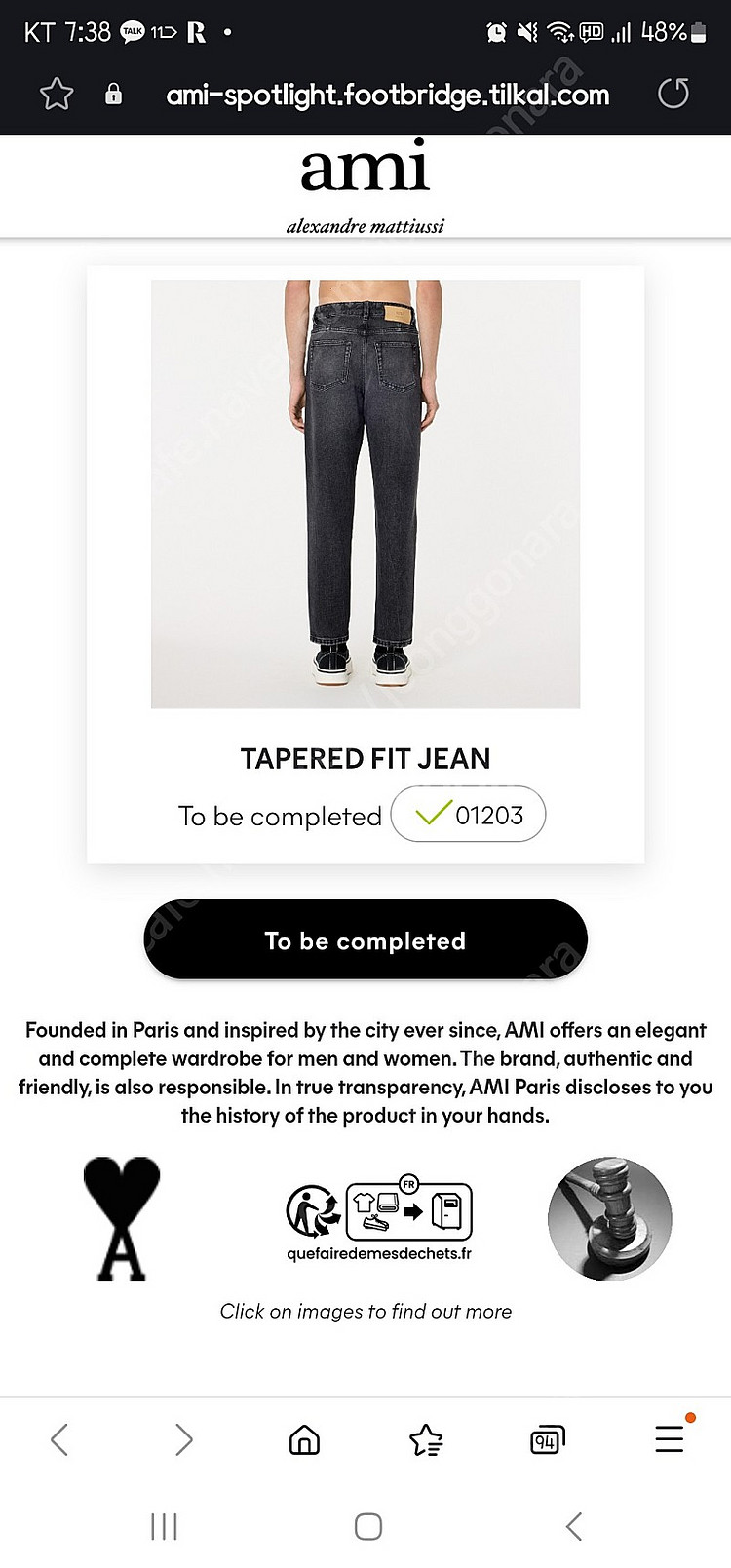The height and width of the screenshot is (1568, 731).
Task: Open the browser bookmarks list
Action: click(x=426, y=1439)
